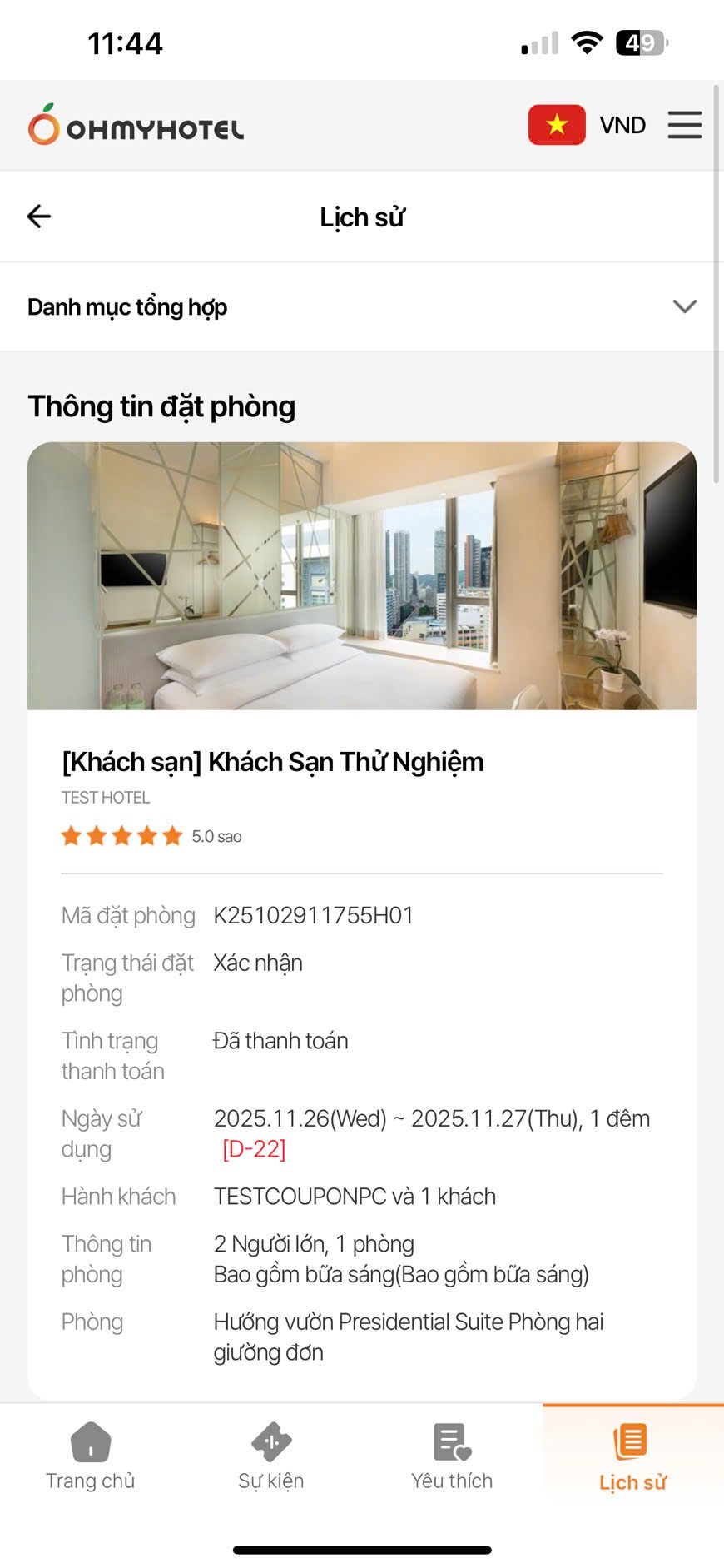Expand the Danh mục tổng hợp dropdown

coord(361,306)
